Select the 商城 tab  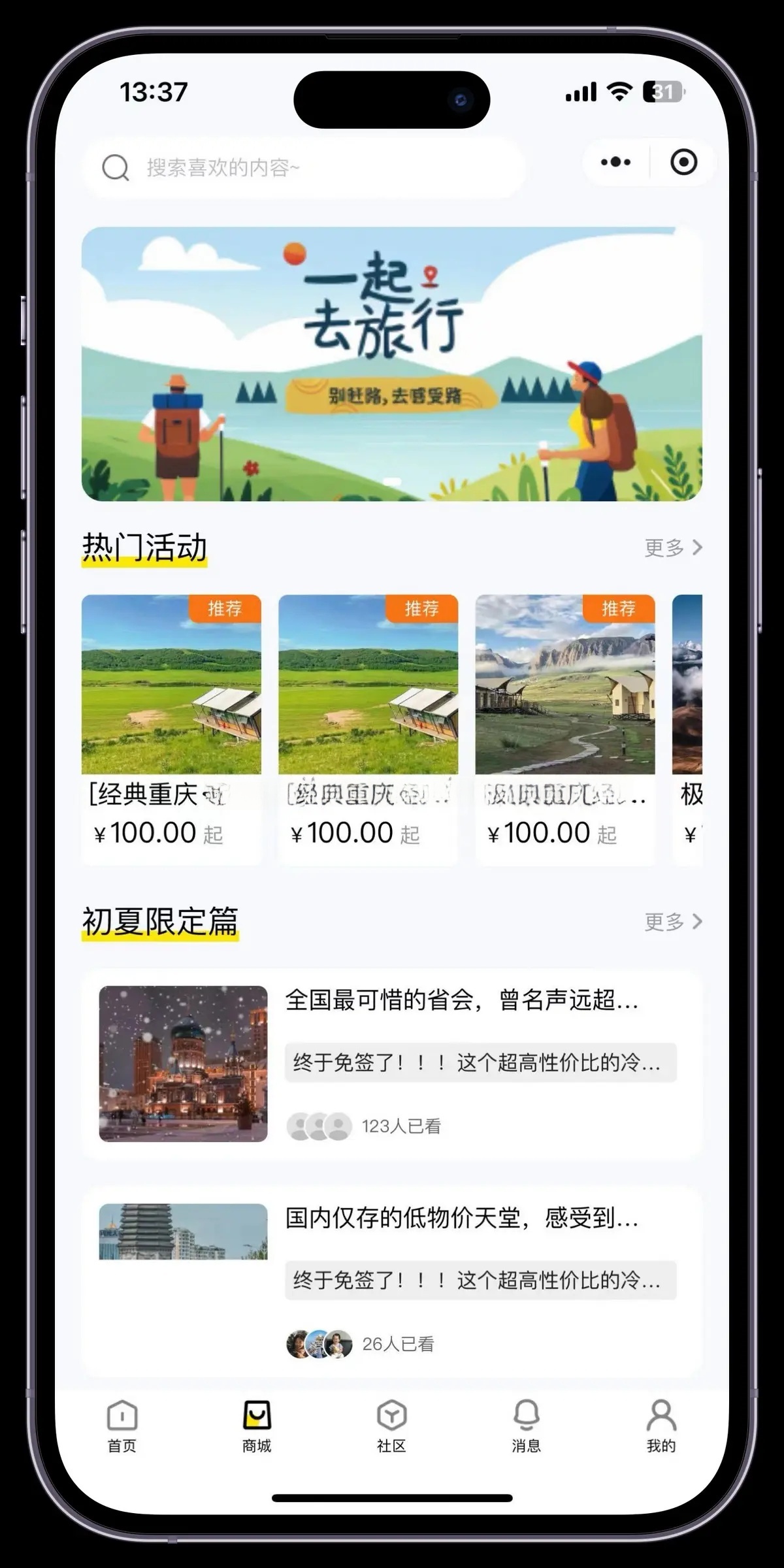click(x=257, y=1426)
